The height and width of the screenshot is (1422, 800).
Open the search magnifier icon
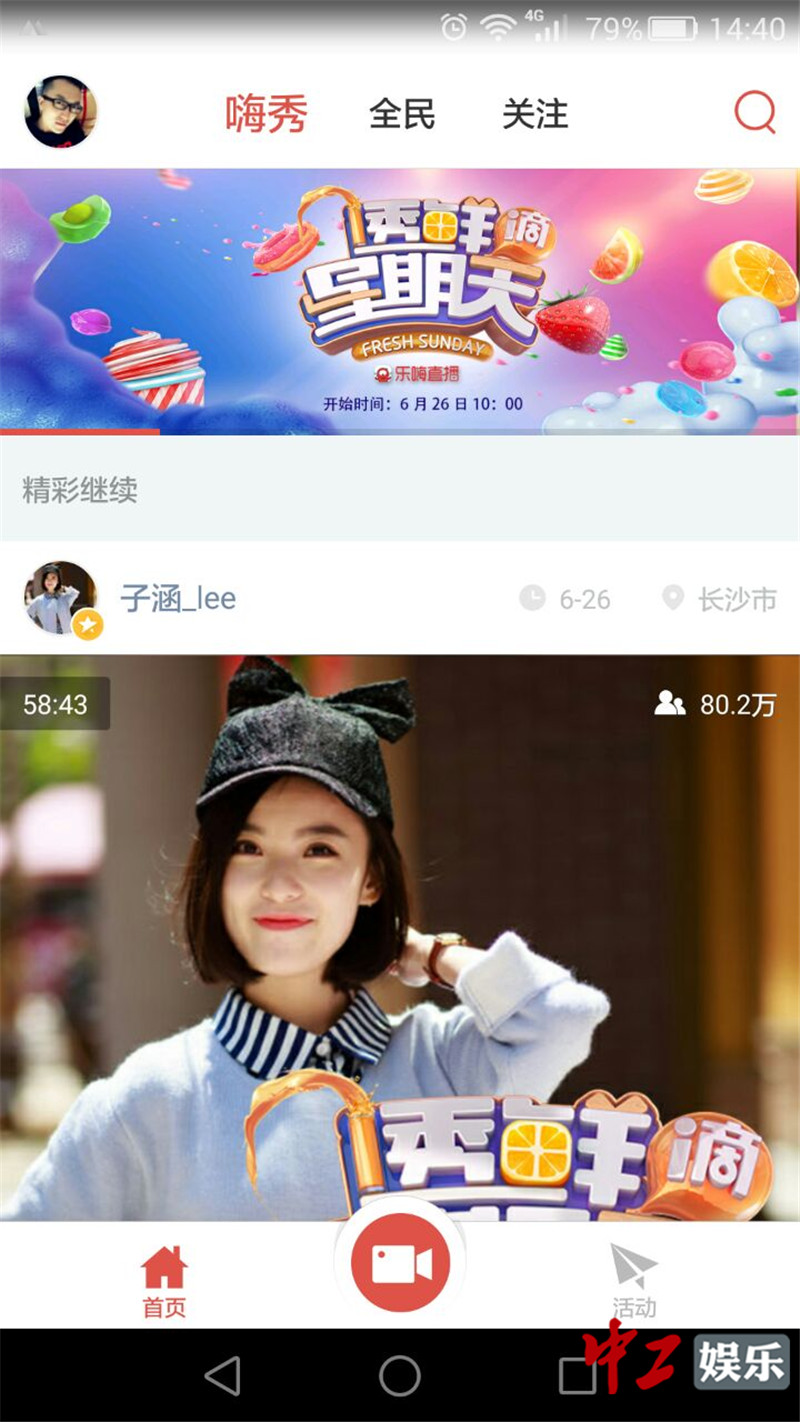click(x=755, y=112)
